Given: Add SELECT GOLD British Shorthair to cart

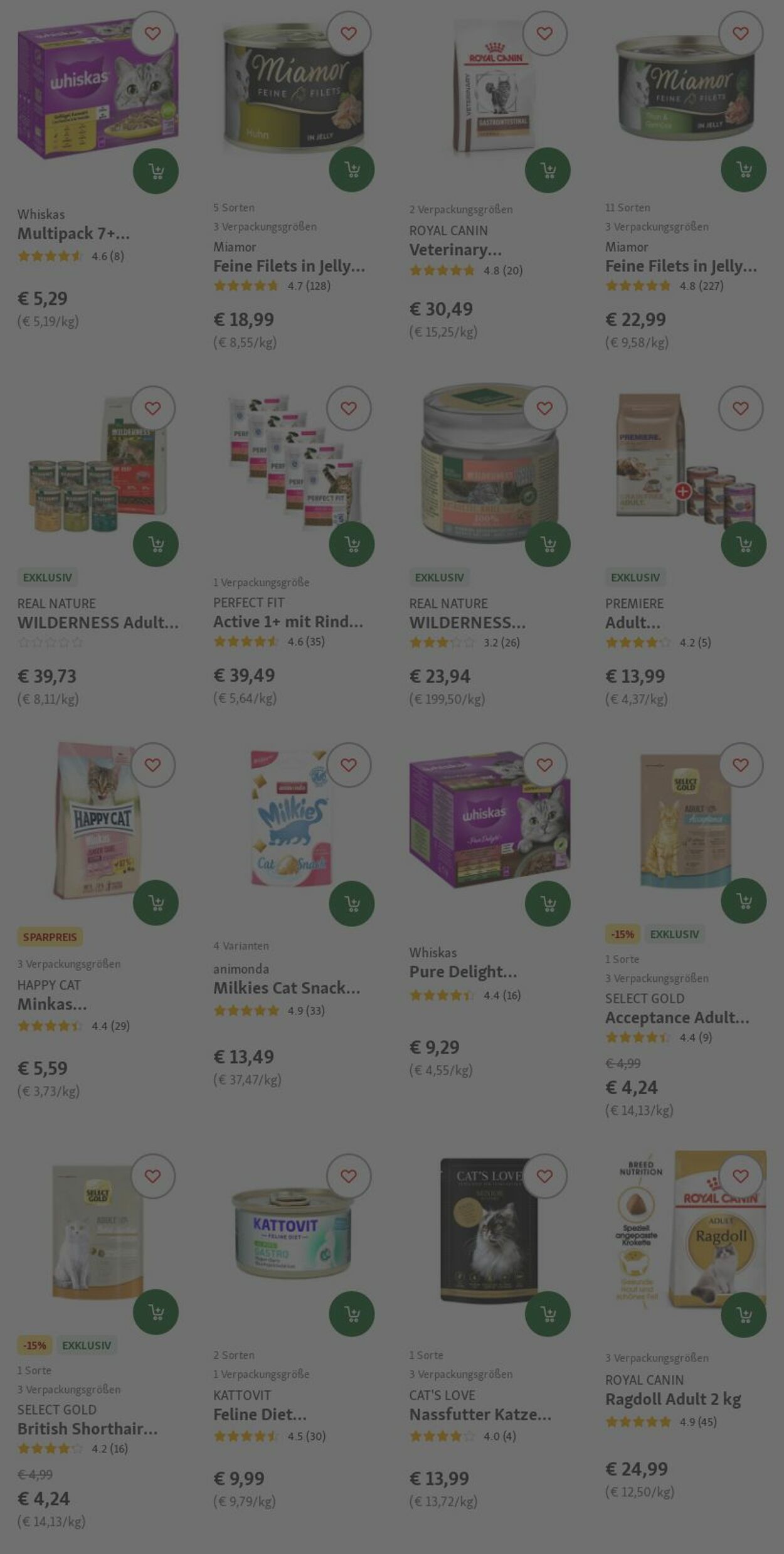Looking at the screenshot, I should click(156, 1312).
